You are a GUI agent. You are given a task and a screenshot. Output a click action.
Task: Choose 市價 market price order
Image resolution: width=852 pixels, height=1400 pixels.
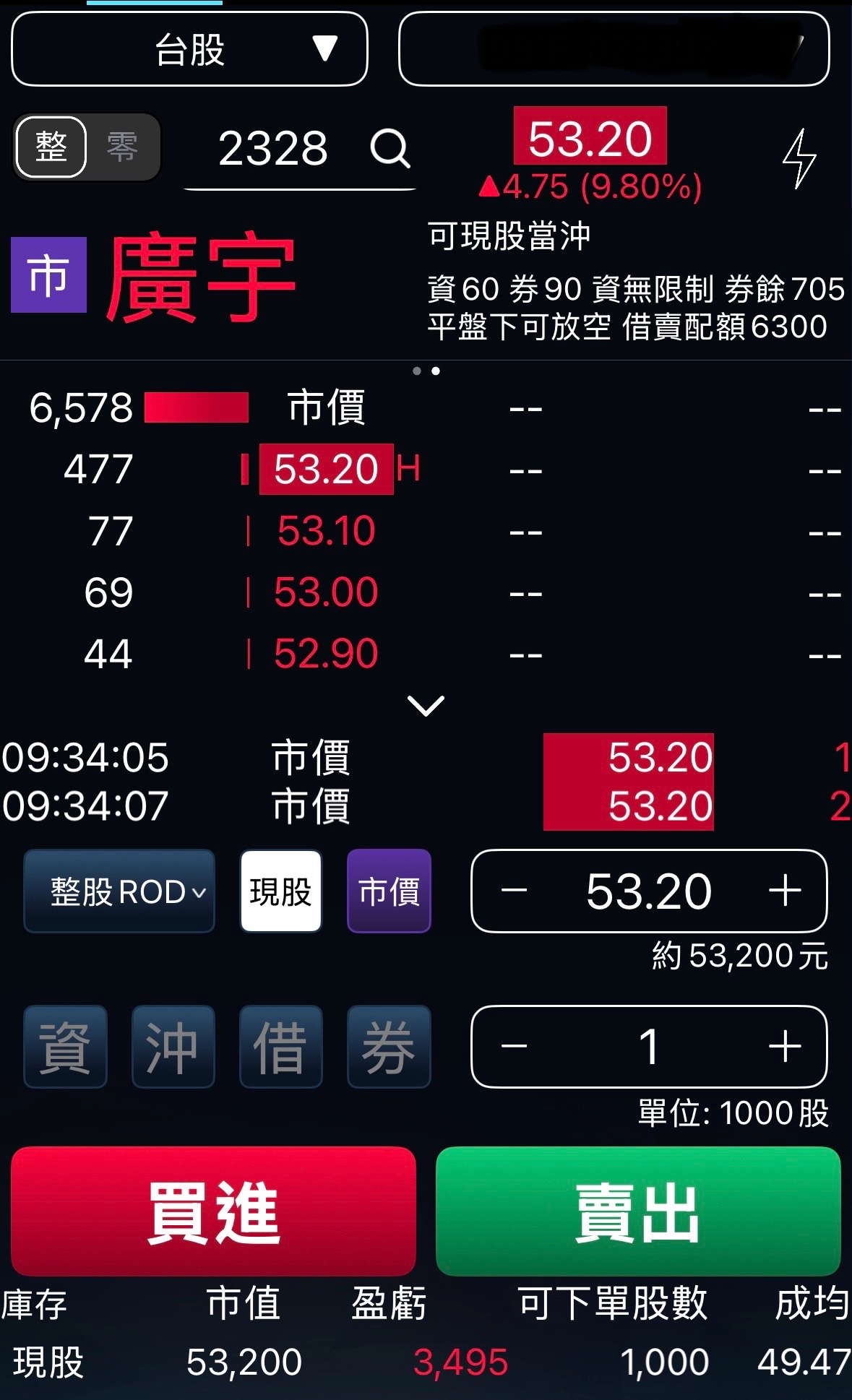point(389,891)
